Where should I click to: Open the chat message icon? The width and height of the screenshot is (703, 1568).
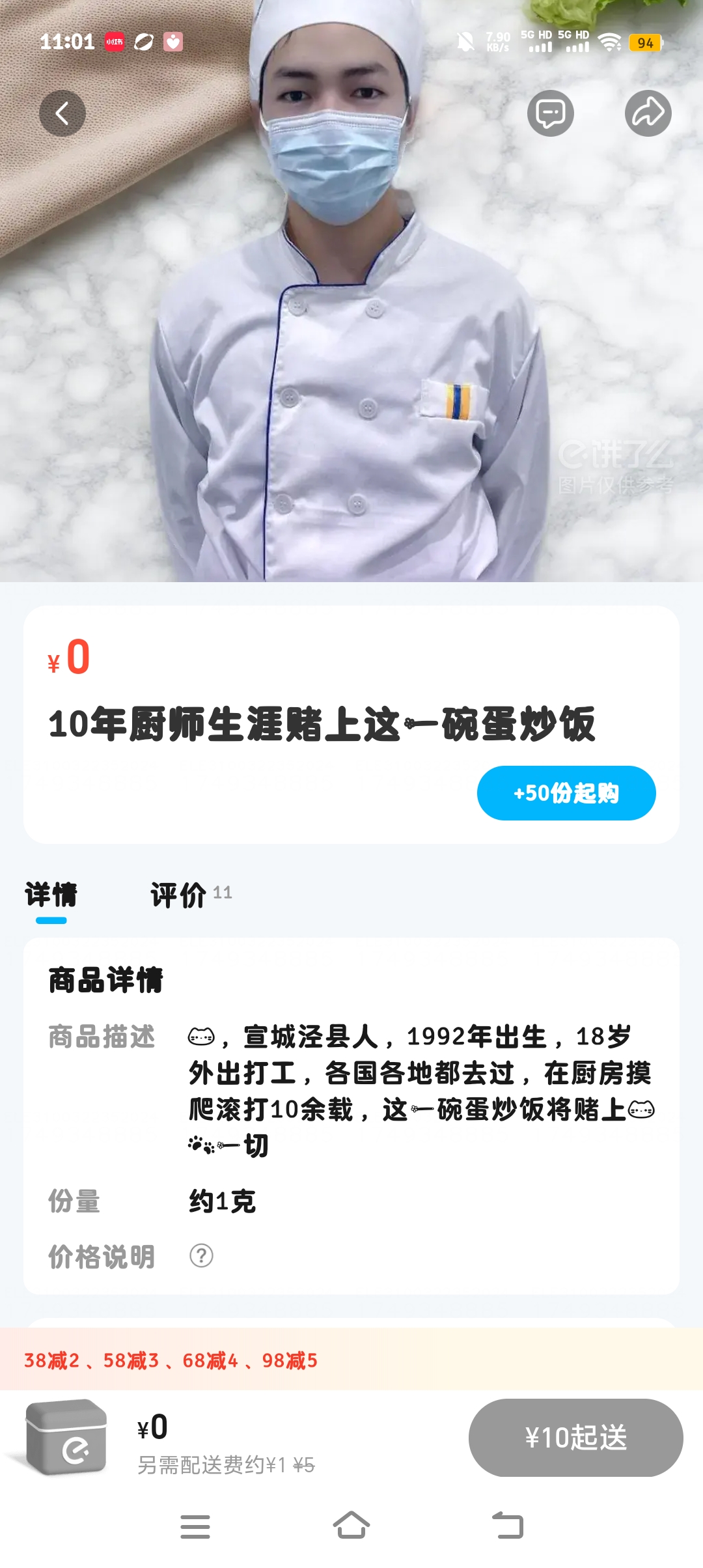tap(550, 113)
